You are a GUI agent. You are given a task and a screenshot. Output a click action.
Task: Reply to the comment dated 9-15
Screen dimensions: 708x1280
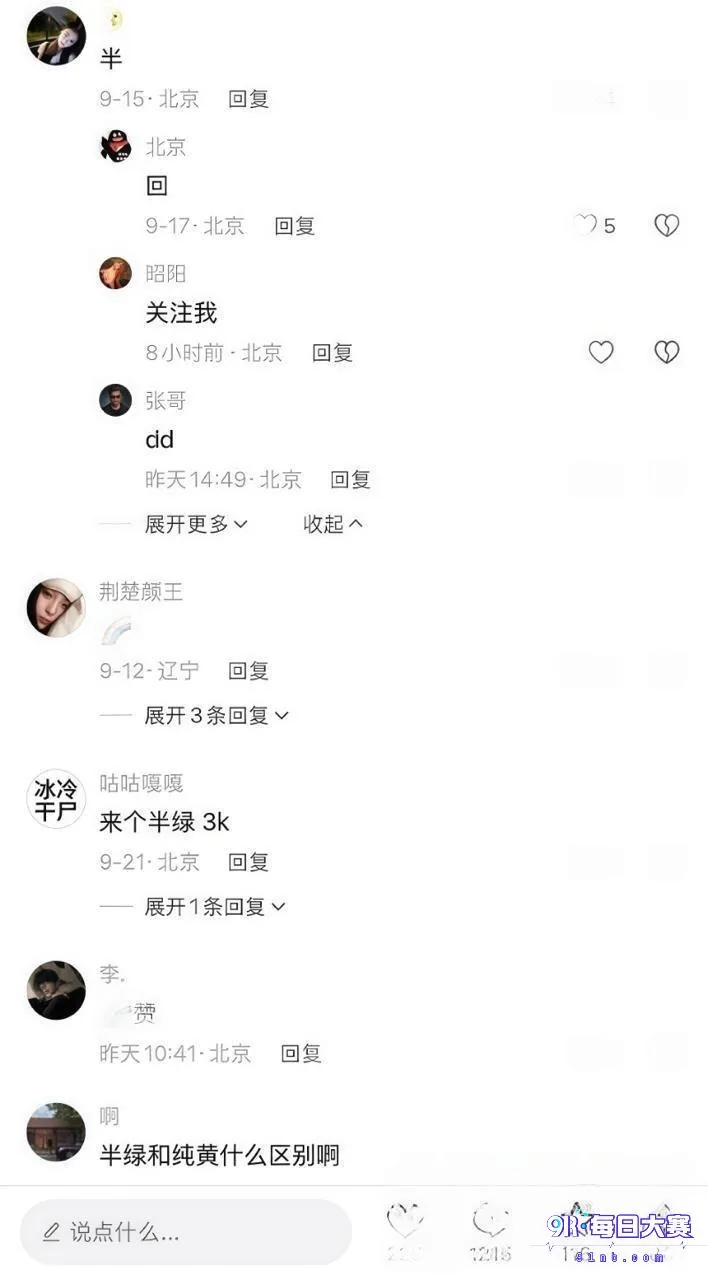point(249,99)
